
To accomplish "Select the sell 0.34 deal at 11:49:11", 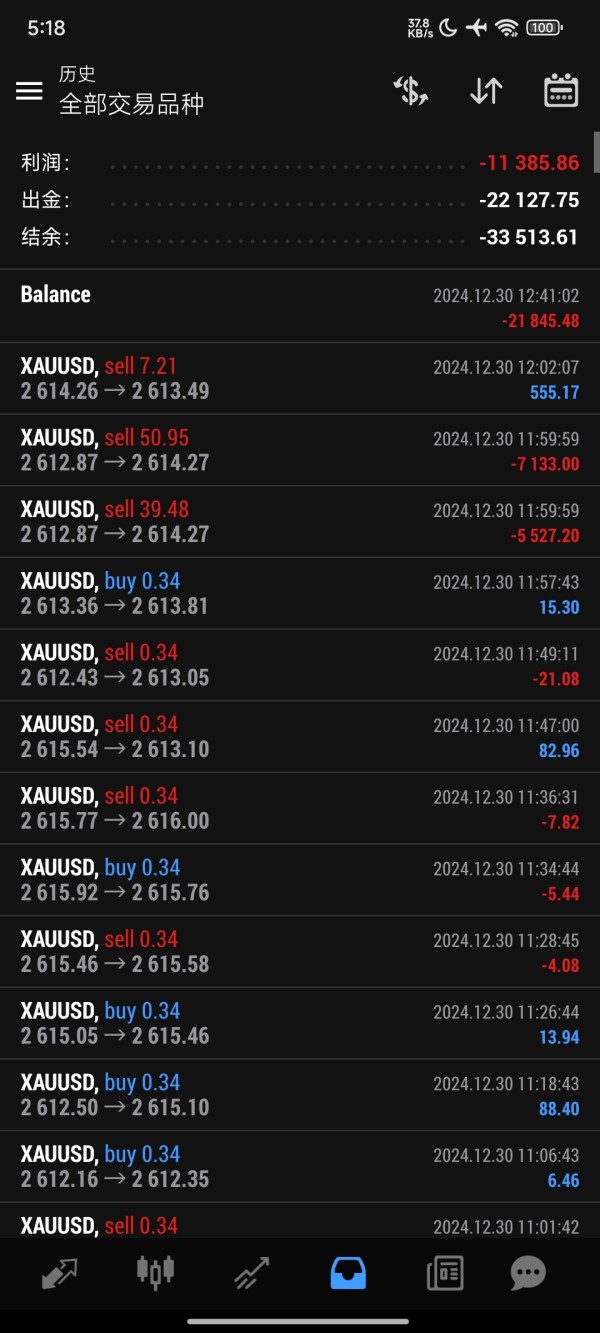I will tap(300, 665).
